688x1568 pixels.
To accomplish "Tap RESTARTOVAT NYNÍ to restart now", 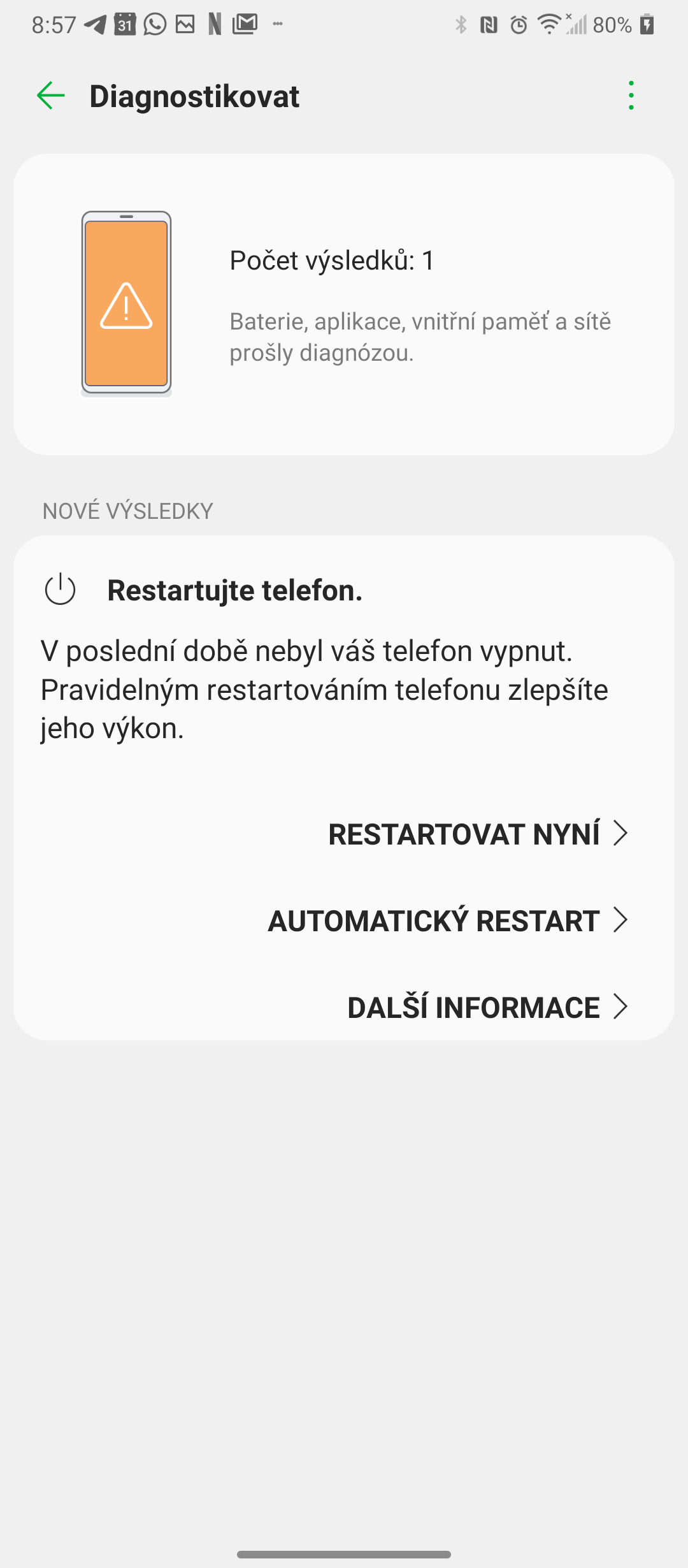I will [478, 834].
